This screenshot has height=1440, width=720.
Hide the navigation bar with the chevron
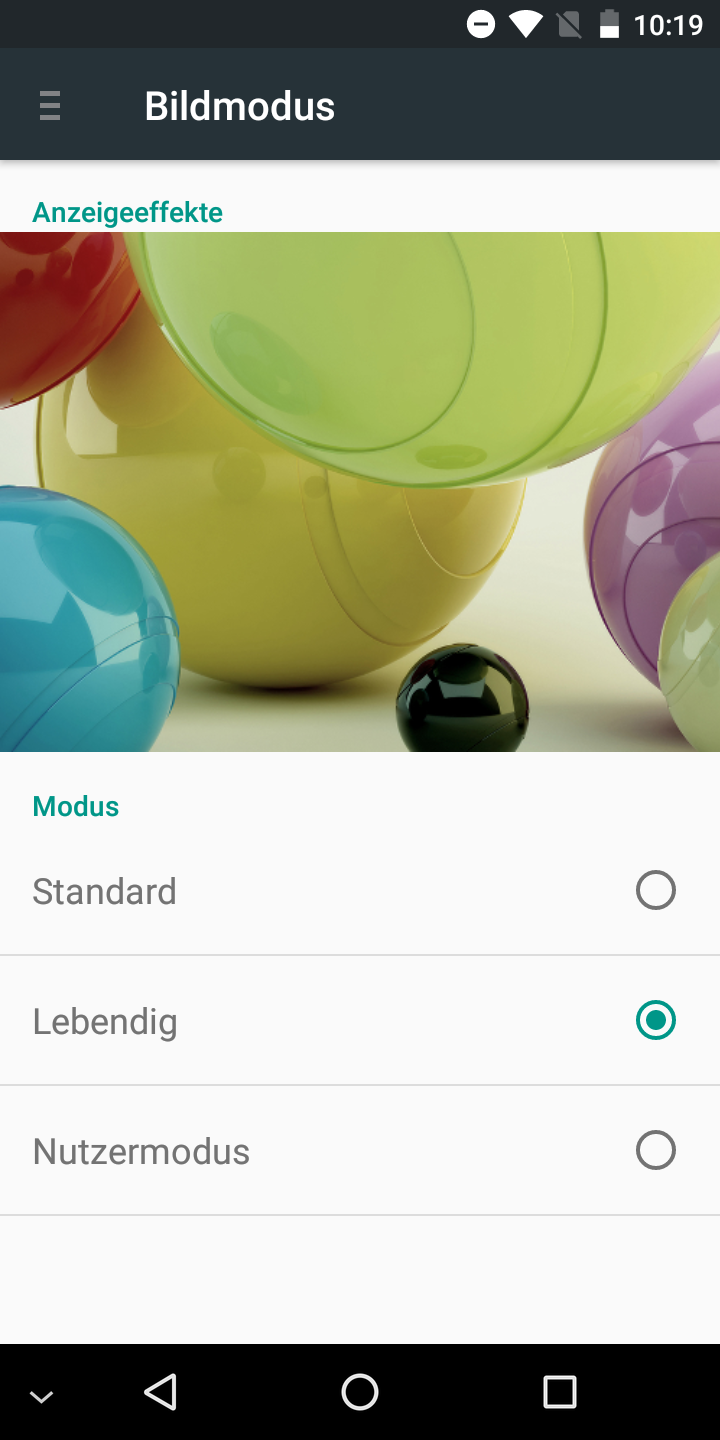42,1397
